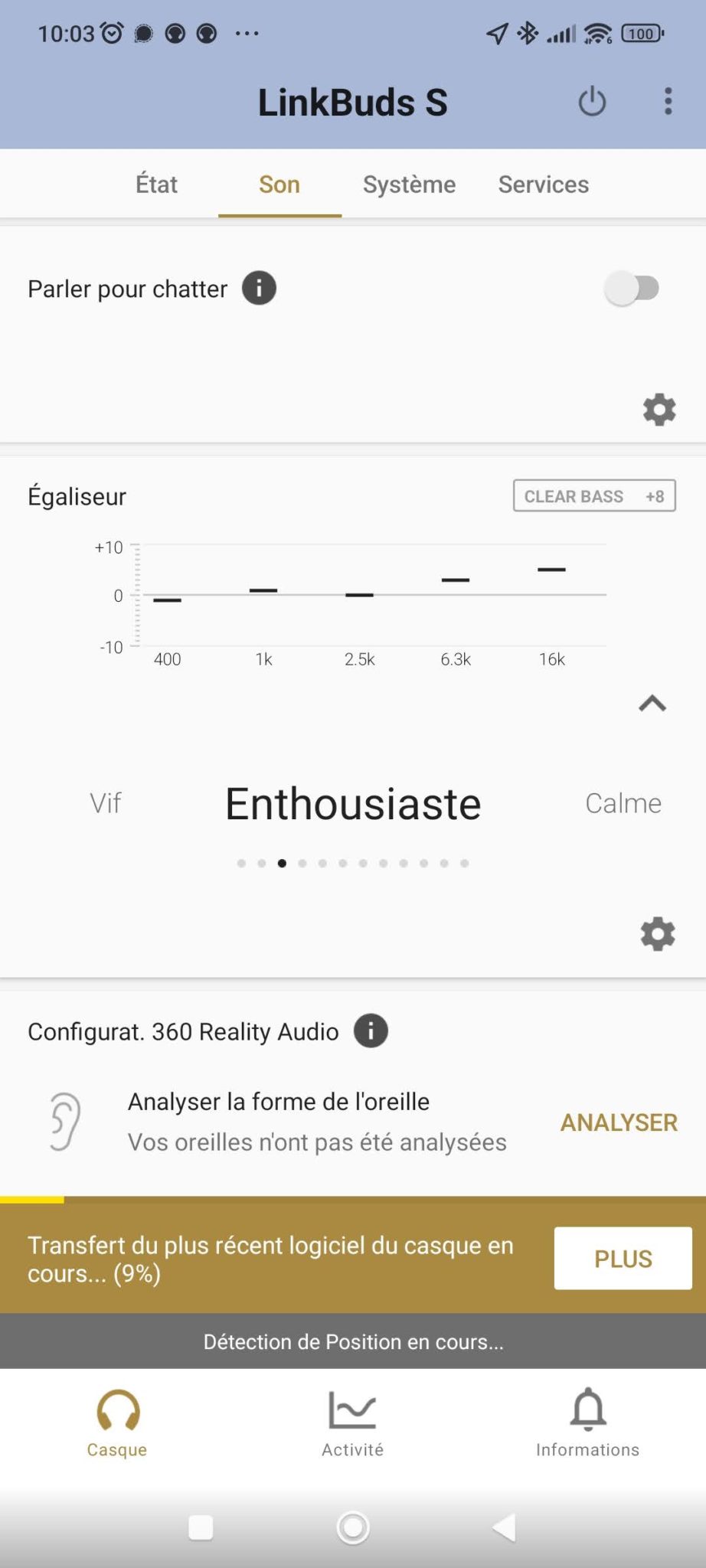Switch to the État tab
Screen dimensions: 706x1568
click(x=156, y=185)
